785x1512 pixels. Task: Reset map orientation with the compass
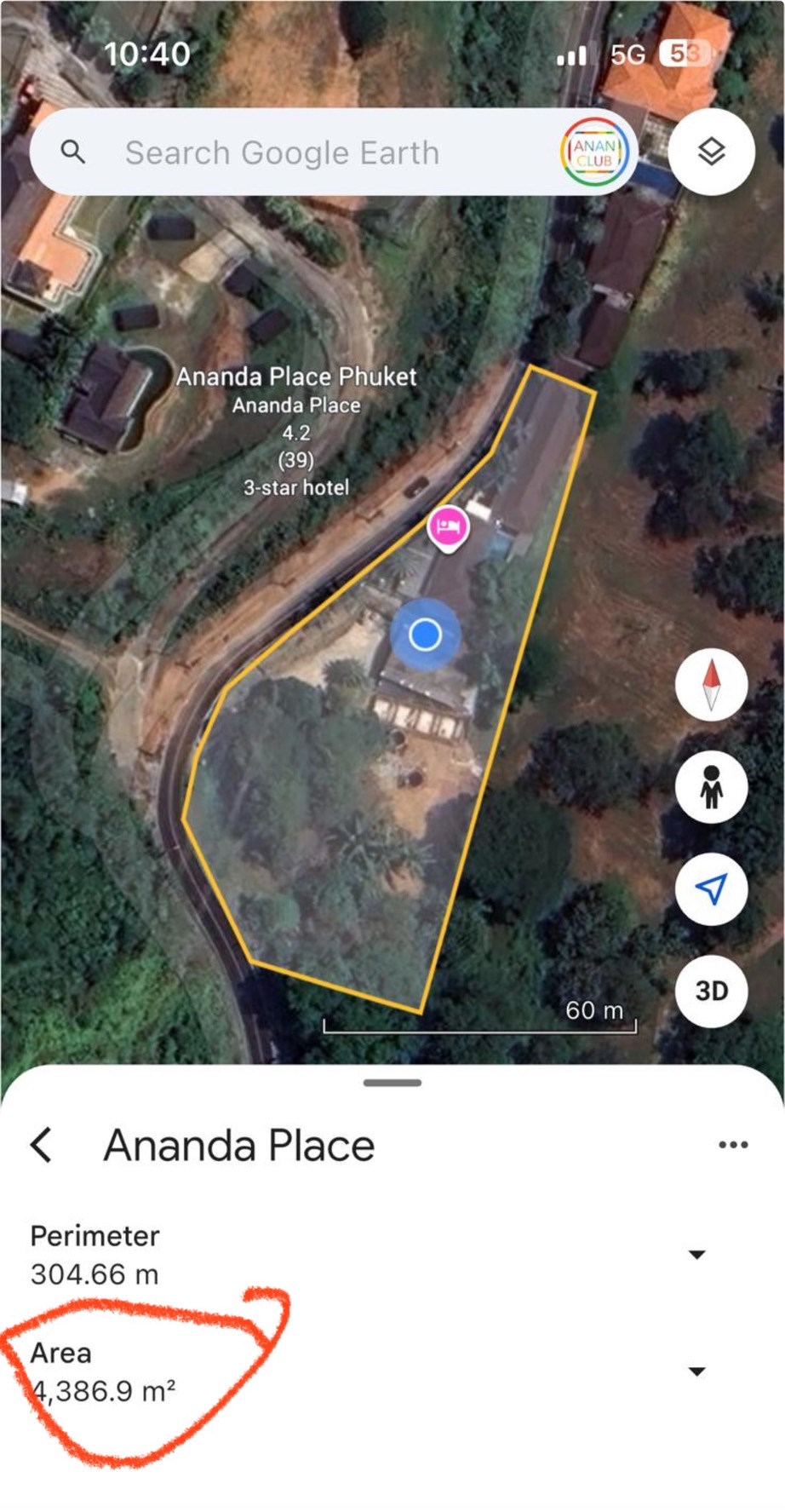pyautogui.click(x=711, y=685)
